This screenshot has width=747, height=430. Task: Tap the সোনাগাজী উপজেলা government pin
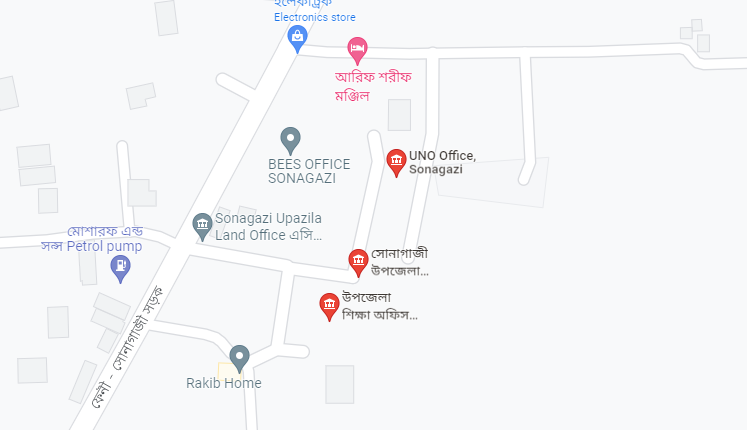358,261
